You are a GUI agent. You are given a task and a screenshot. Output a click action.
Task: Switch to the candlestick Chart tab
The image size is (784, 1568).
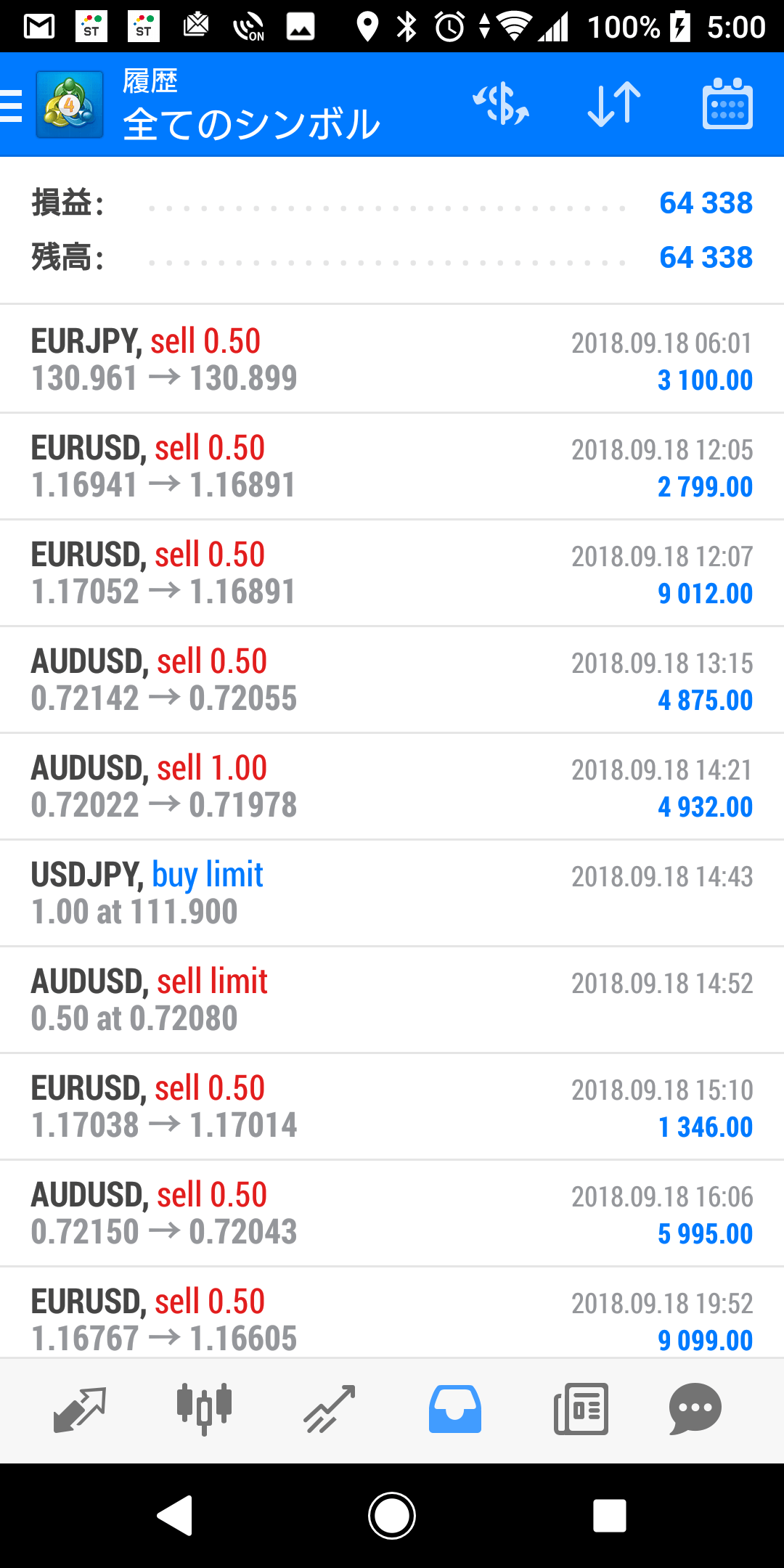pyautogui.click(x=204, y=1409)
